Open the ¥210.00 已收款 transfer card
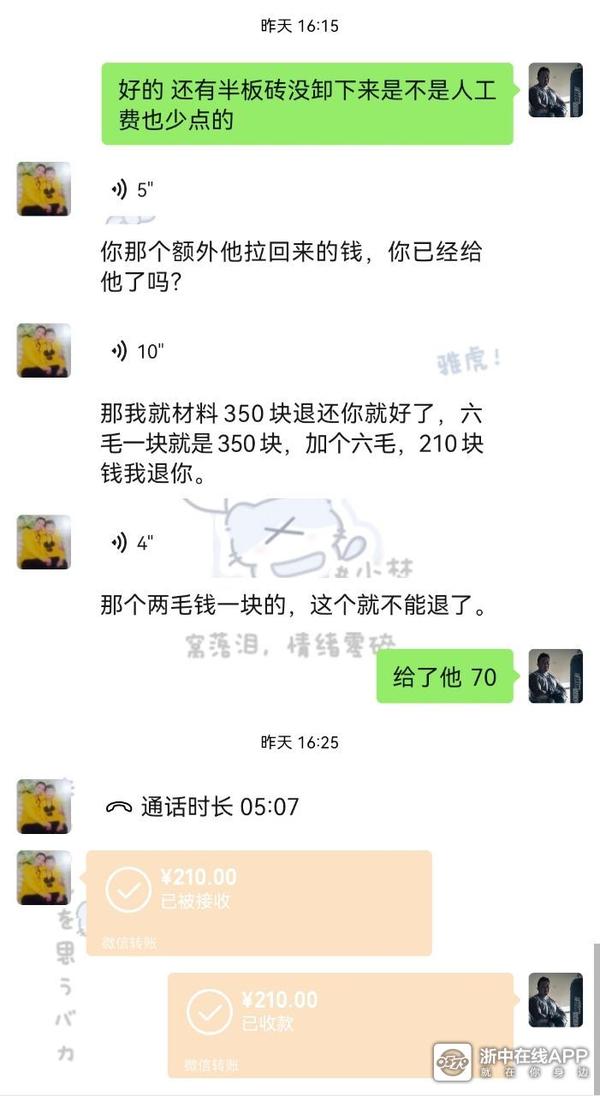 pos(340,1024)
